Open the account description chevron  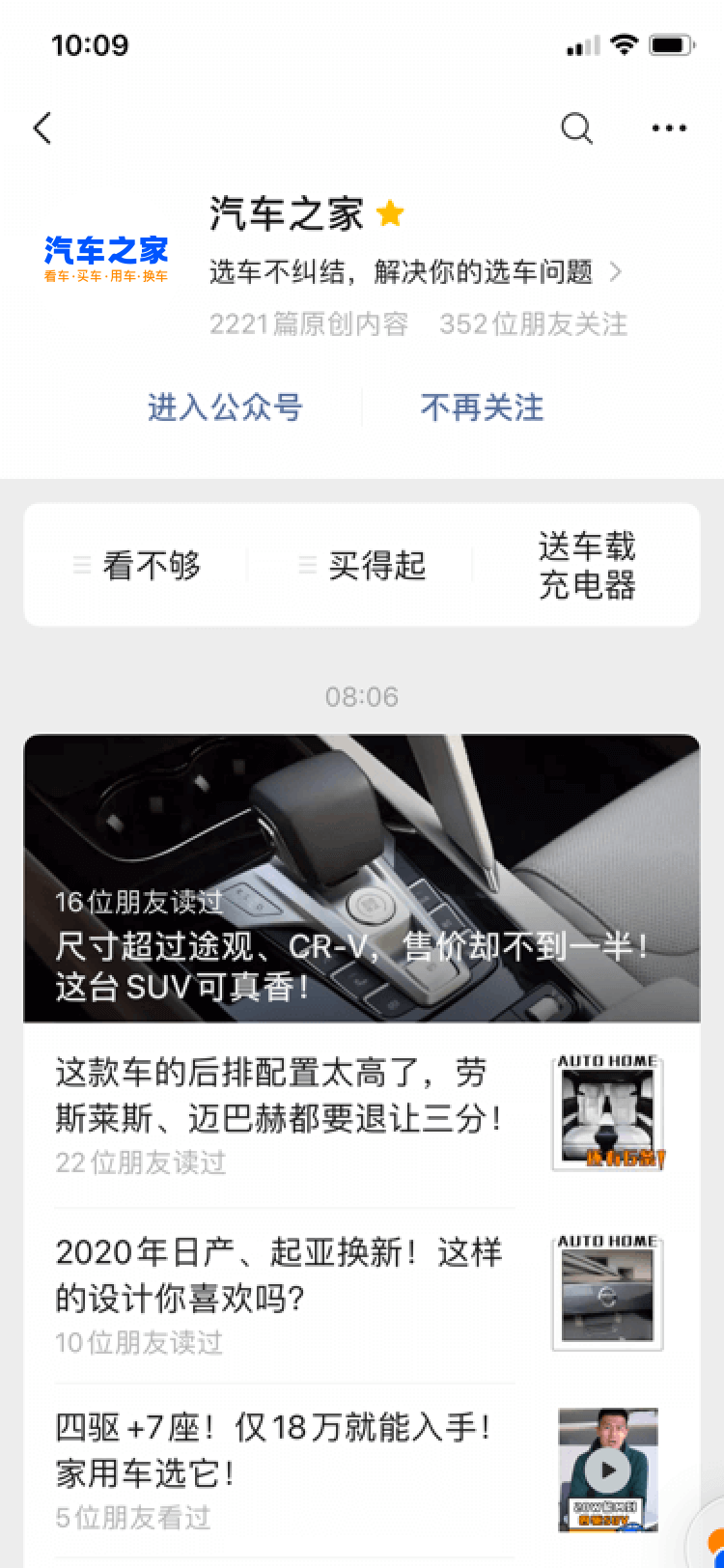click(616, 272)
